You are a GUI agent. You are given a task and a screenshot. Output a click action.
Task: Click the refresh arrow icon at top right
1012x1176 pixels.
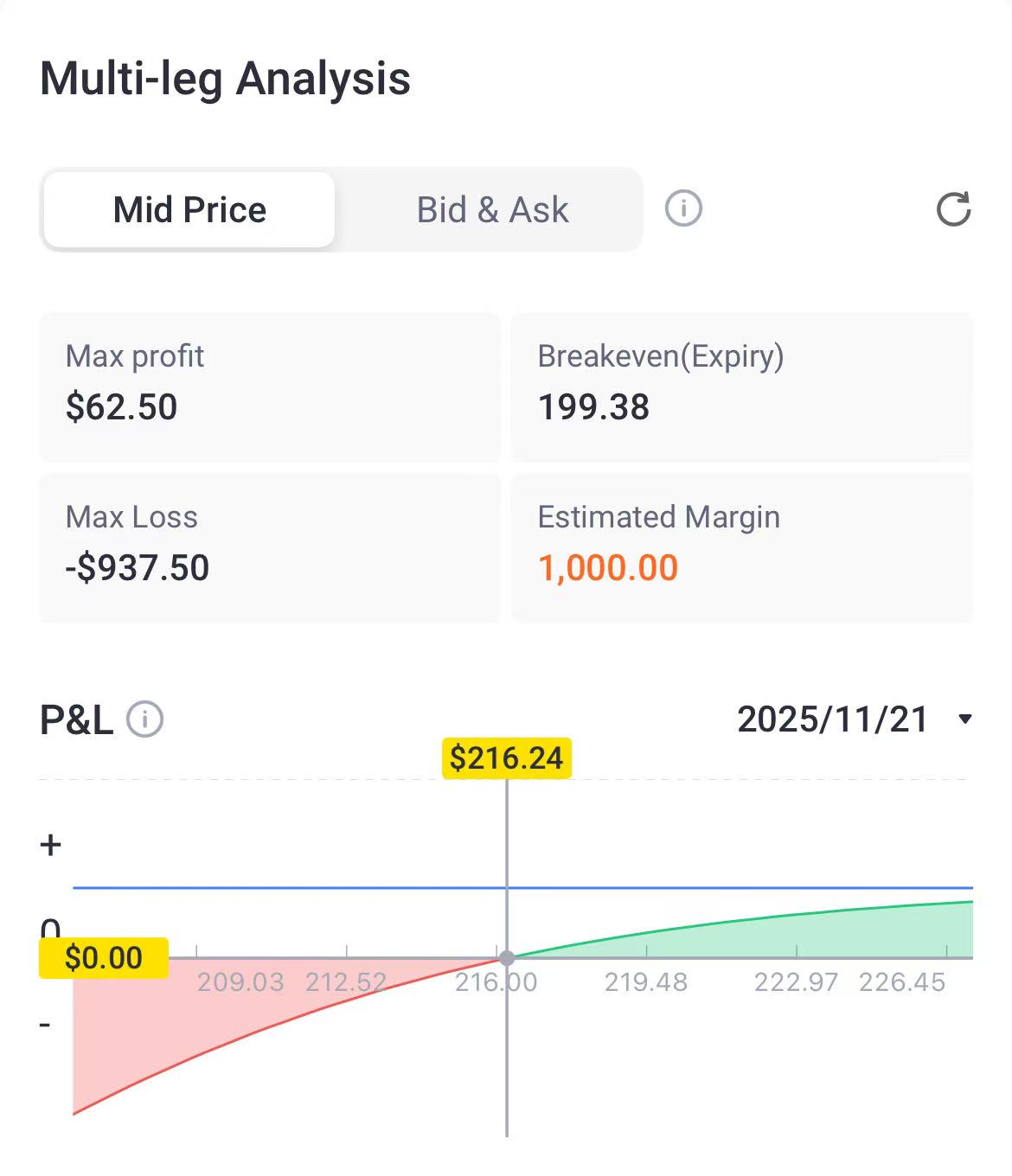click(x=953, y=210)
